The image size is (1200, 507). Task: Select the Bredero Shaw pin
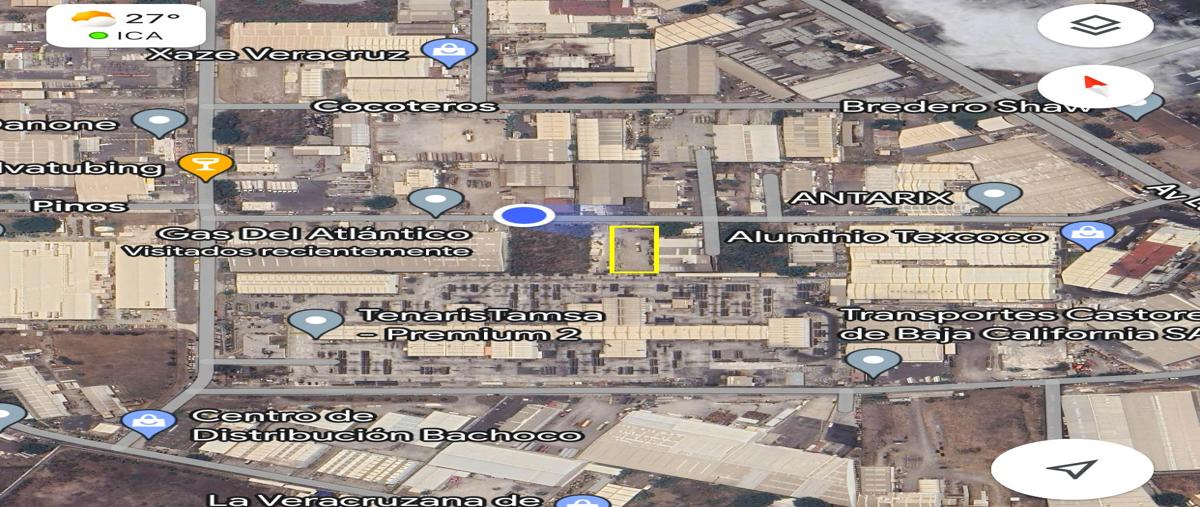pyautogui.click(x=1141, y=104)
